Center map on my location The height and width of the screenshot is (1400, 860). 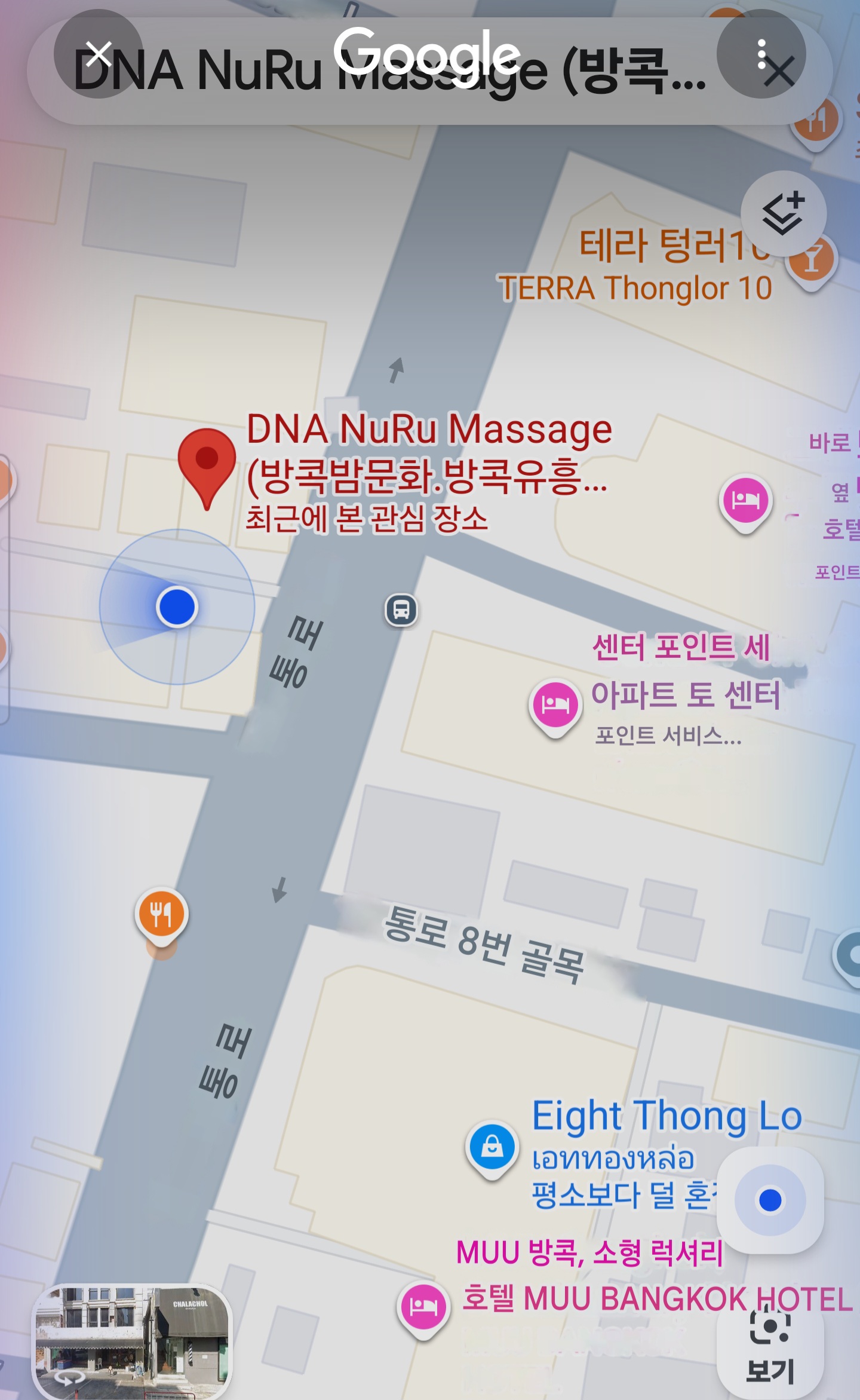[x=770, y=1200]
